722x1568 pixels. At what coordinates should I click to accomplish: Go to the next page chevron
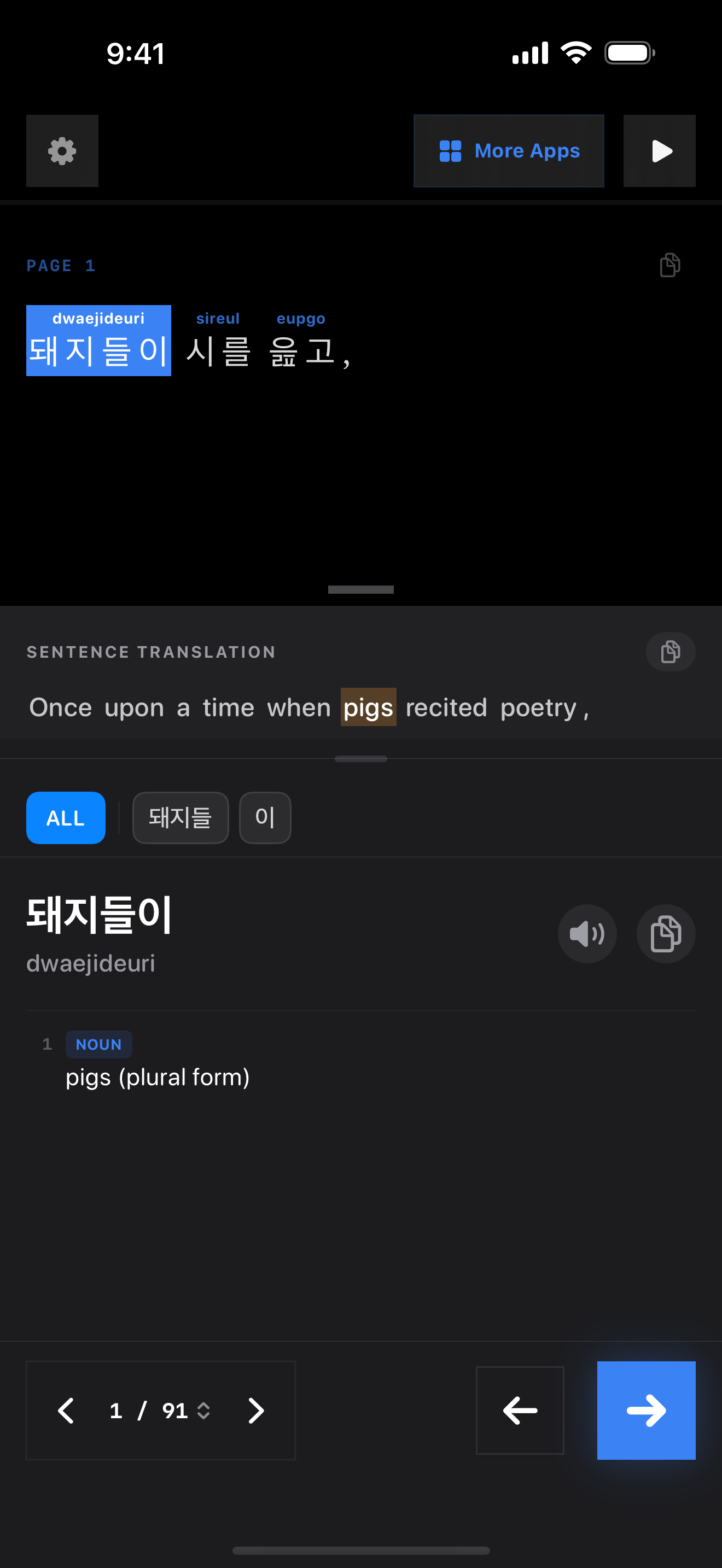257,1411
